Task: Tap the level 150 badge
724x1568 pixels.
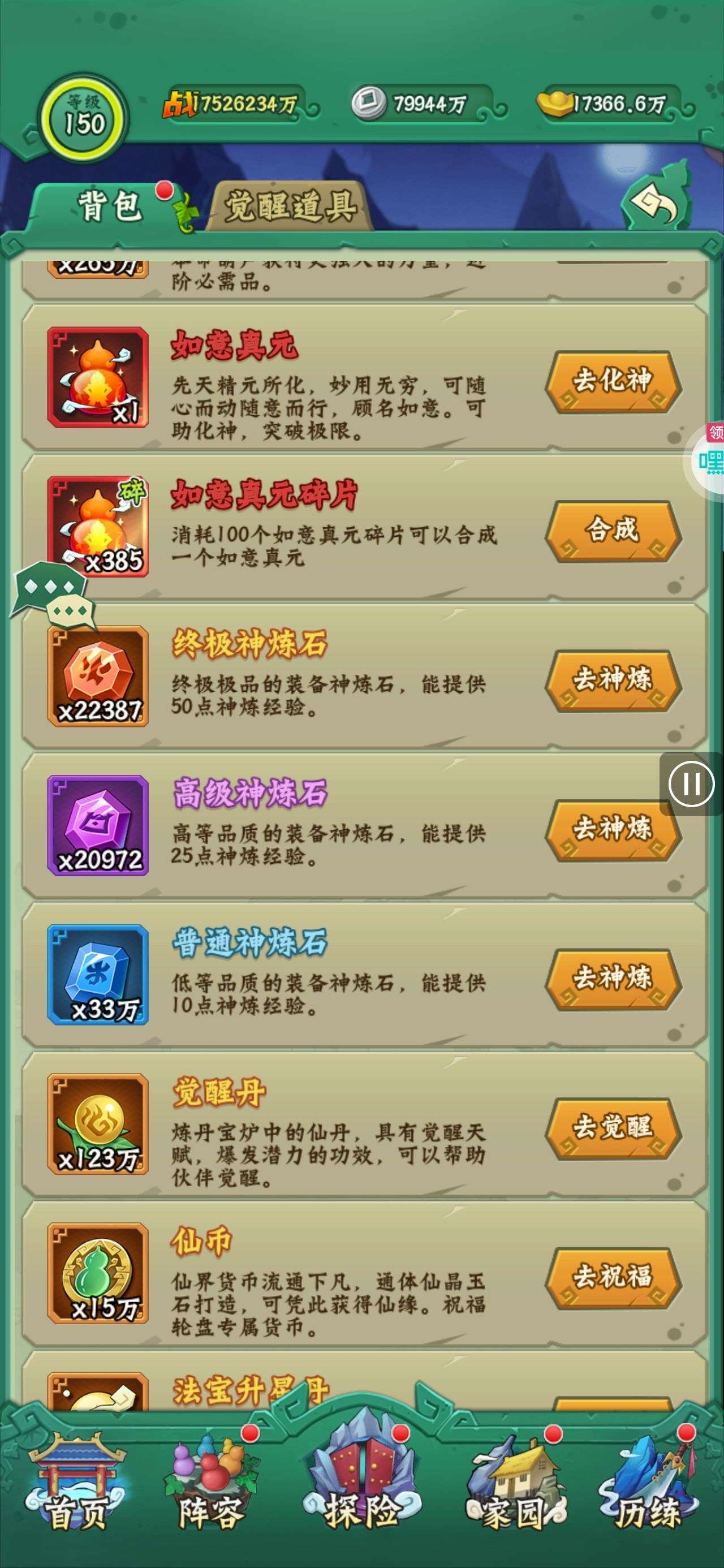Action: [85, 117]
